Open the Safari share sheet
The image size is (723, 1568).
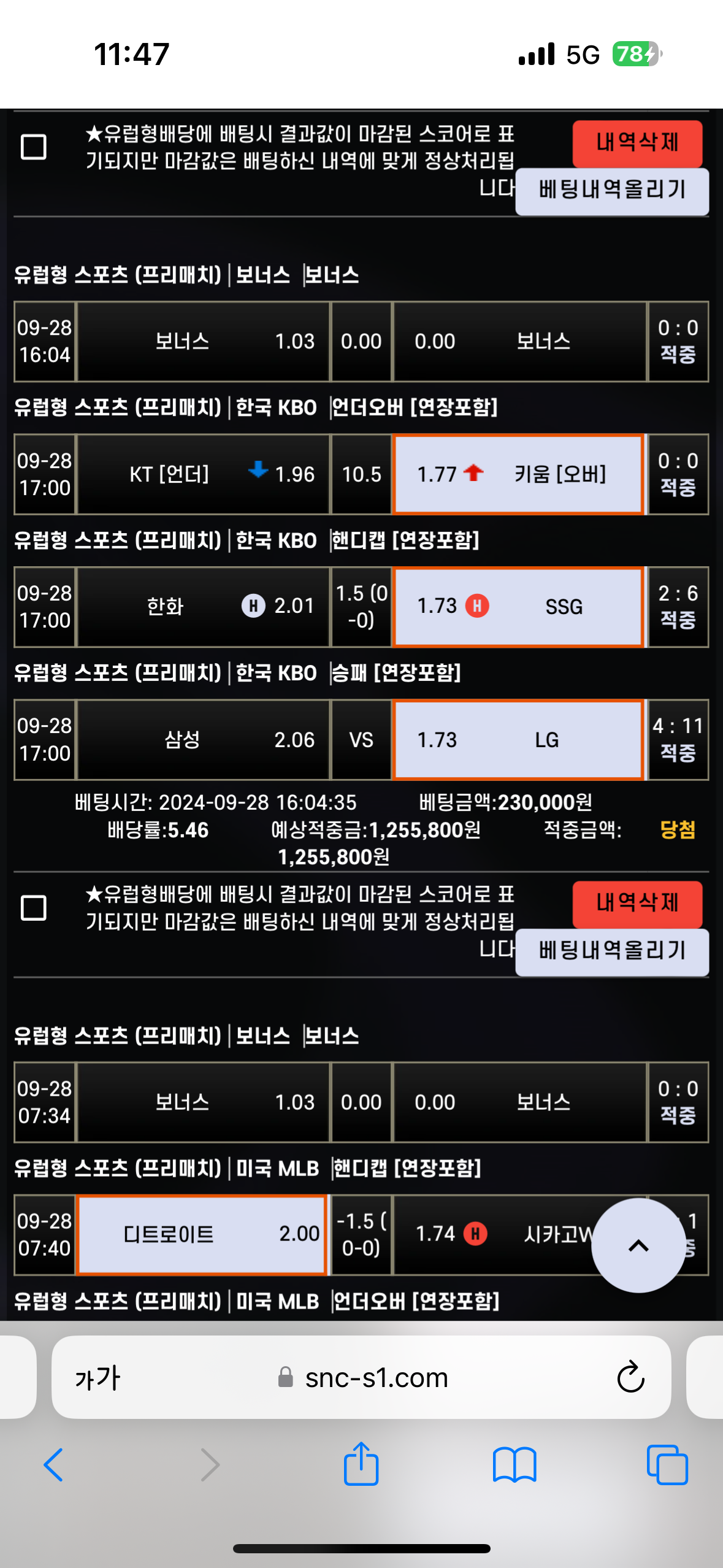(361, 1464)
